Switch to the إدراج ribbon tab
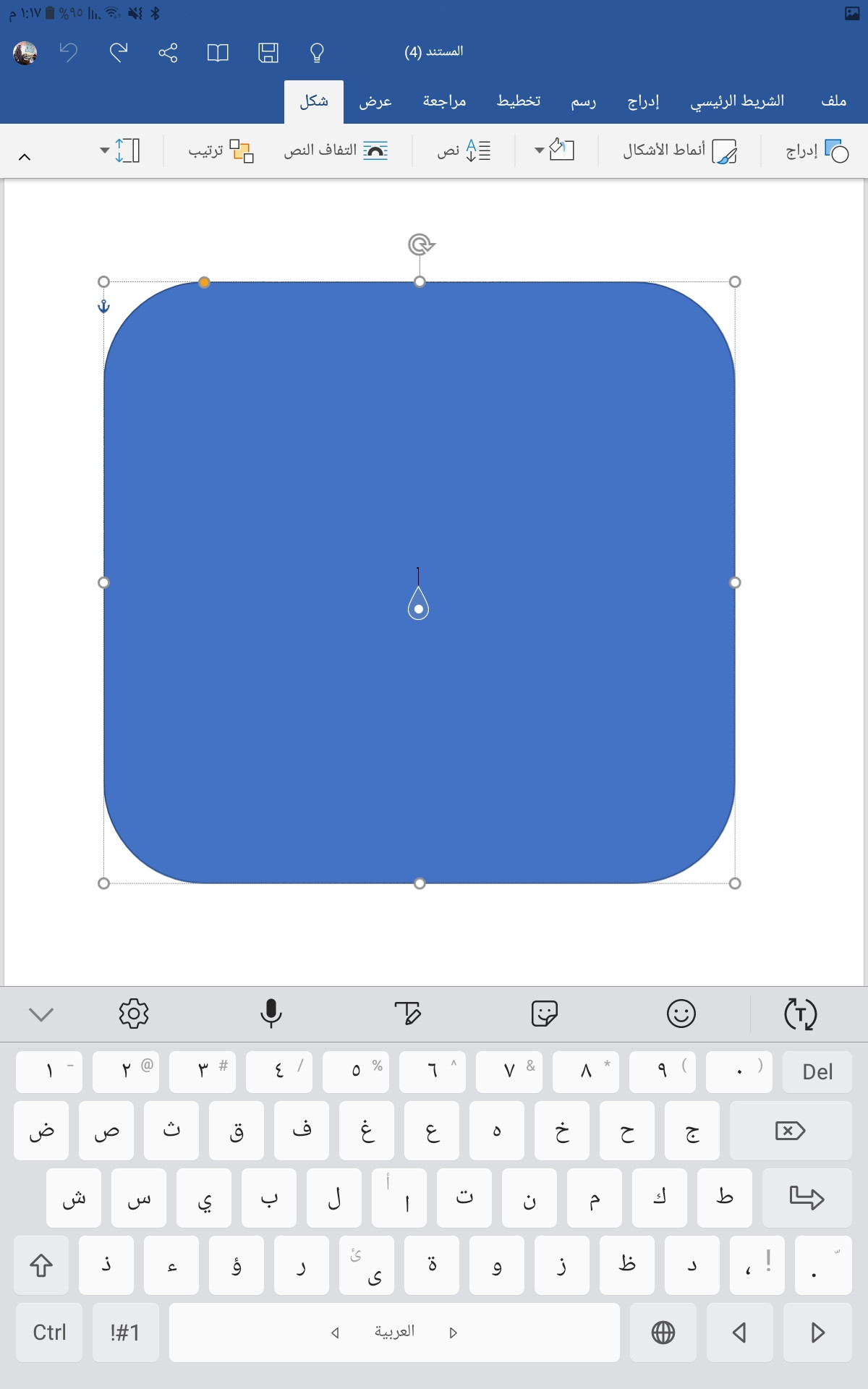Screen dimensions: 868x1389 coord(643,101)
